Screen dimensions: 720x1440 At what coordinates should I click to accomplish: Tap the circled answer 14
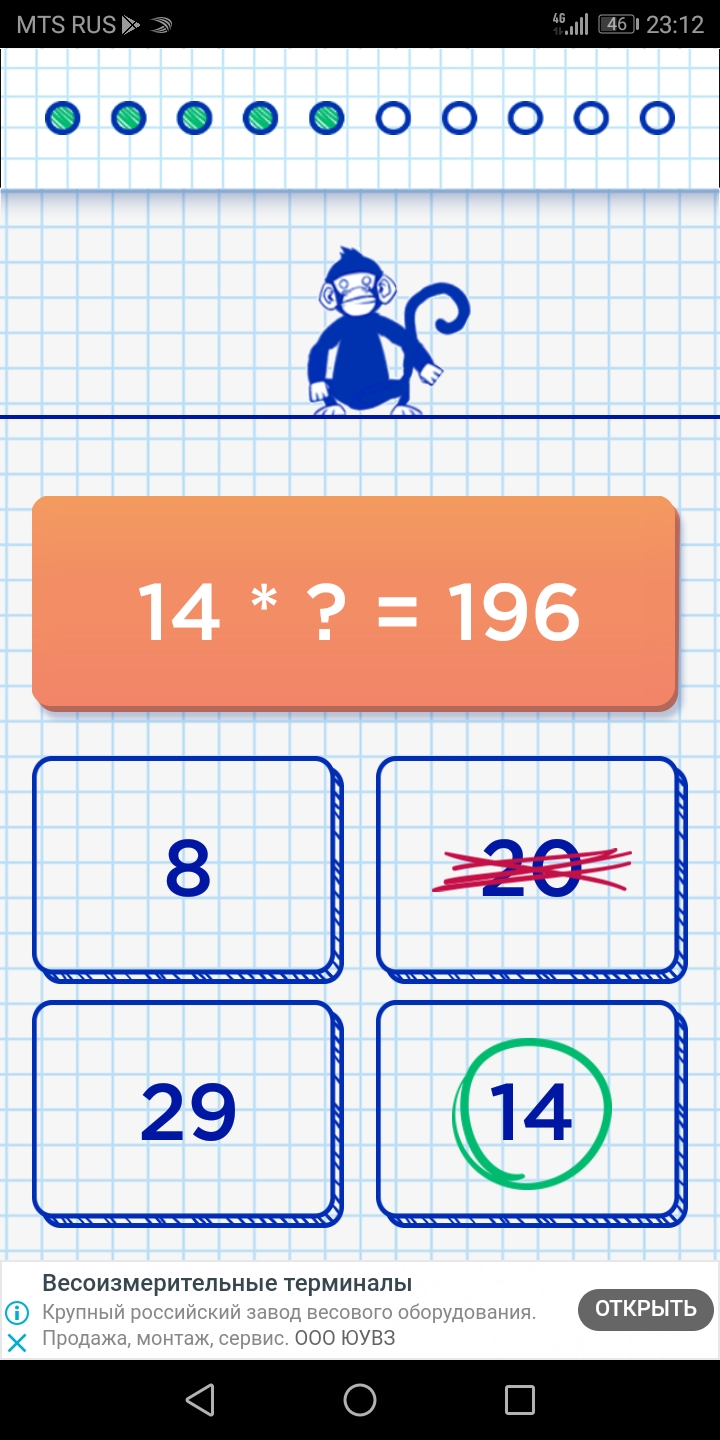[x=528, y=1110]
